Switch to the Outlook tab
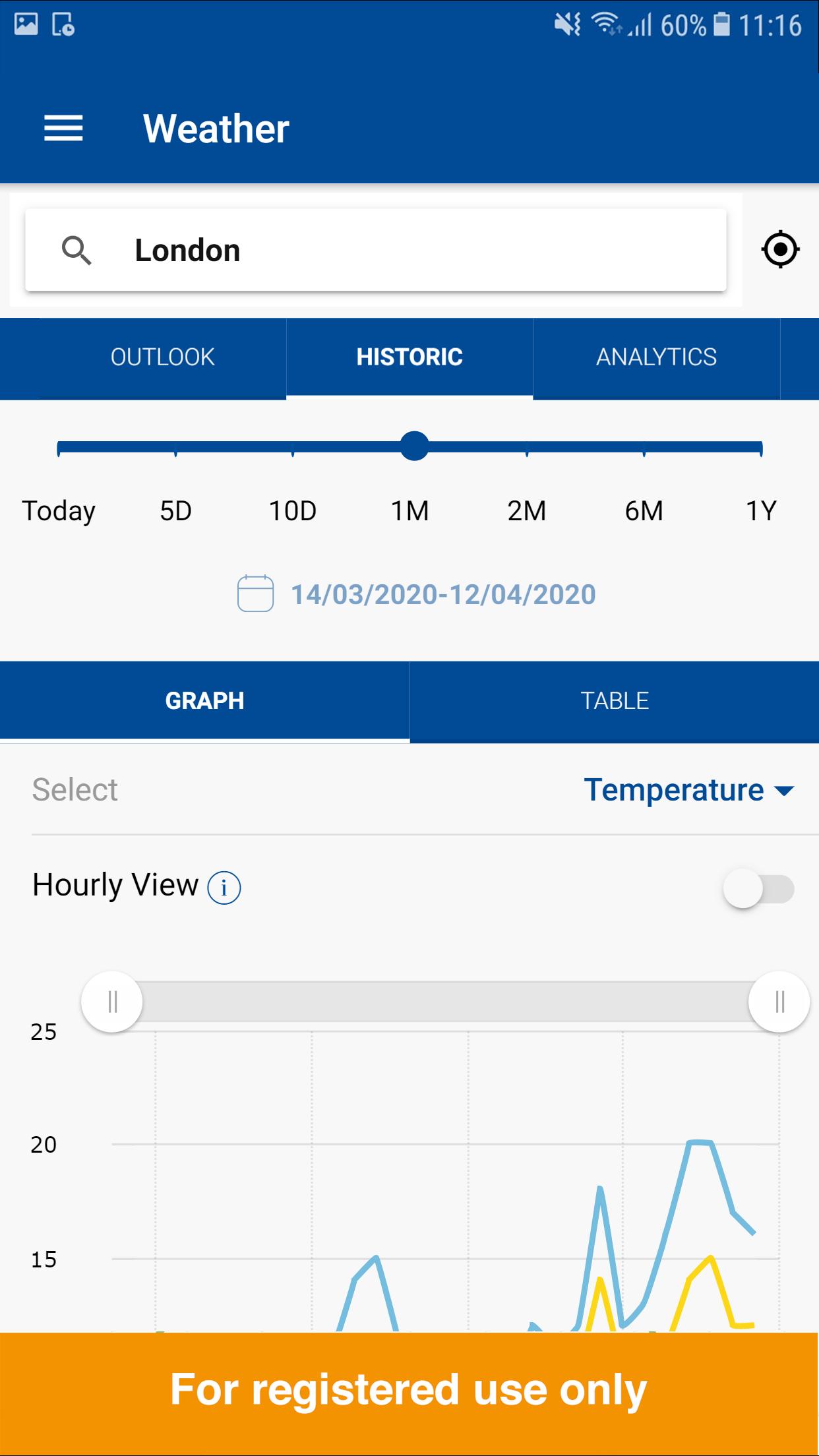This screenshot has width=819, height=1456. (162, 357)
